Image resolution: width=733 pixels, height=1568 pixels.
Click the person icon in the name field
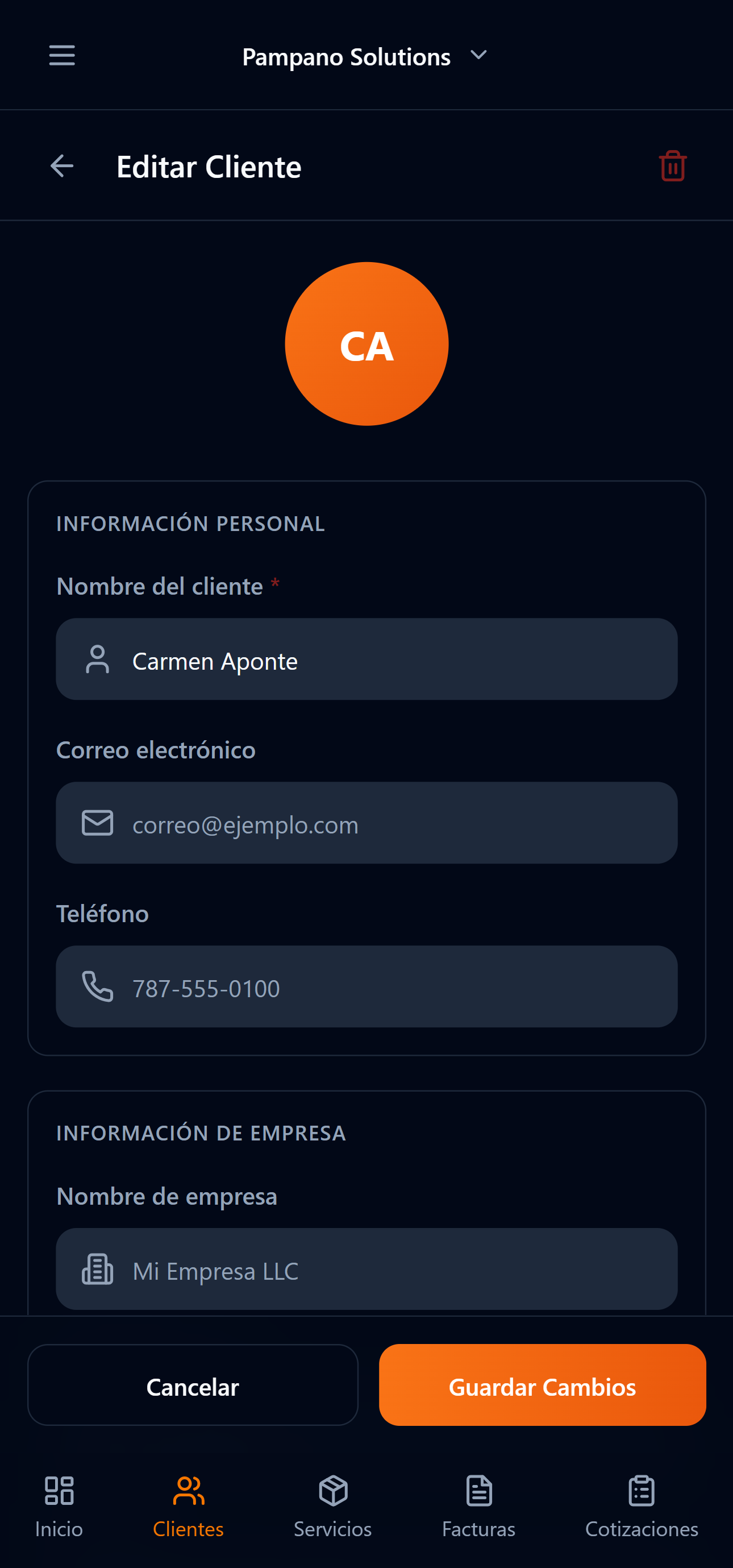click(97, 659)
